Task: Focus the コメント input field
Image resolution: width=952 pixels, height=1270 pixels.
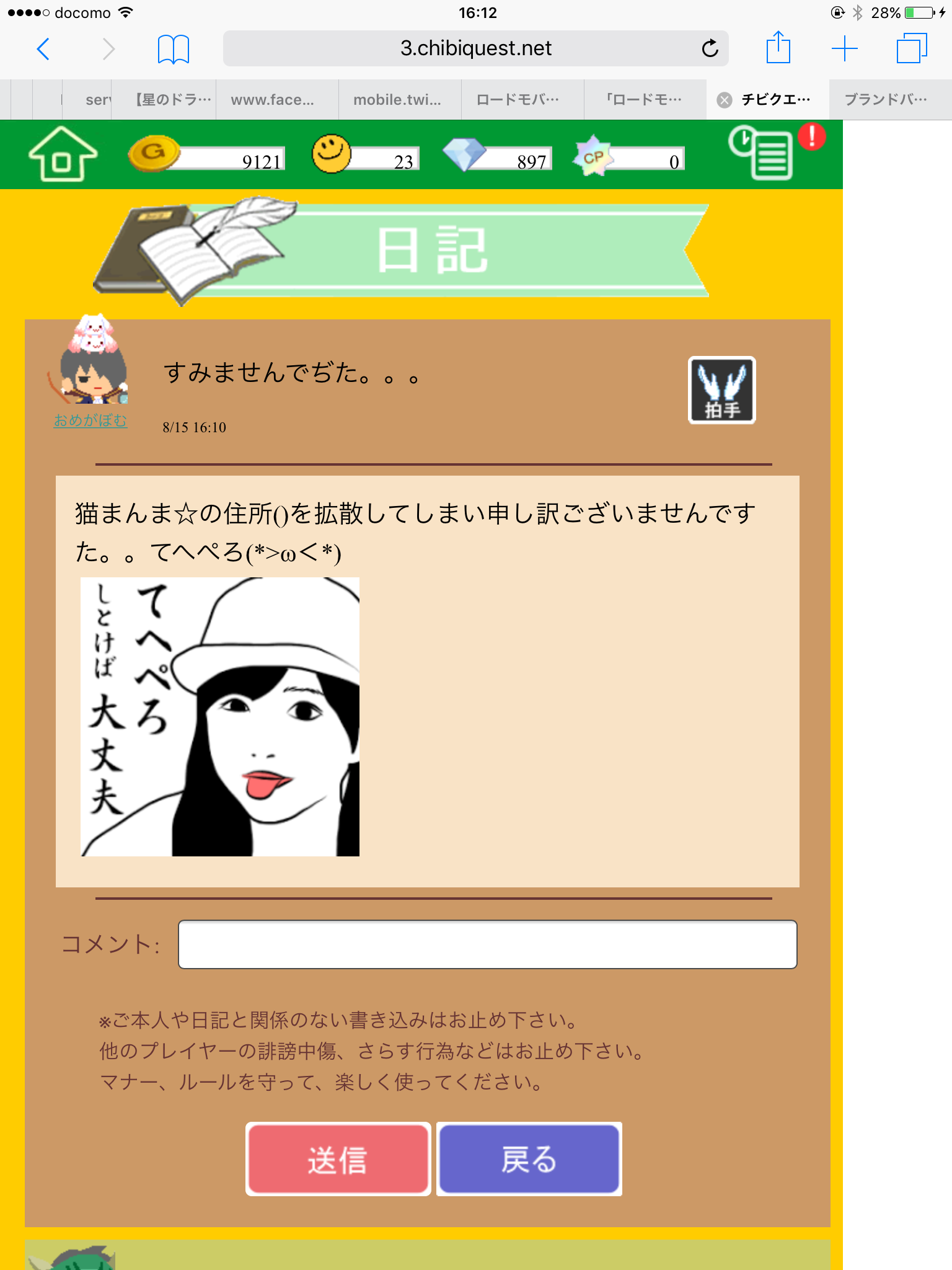Action: (x=487, y=944)
